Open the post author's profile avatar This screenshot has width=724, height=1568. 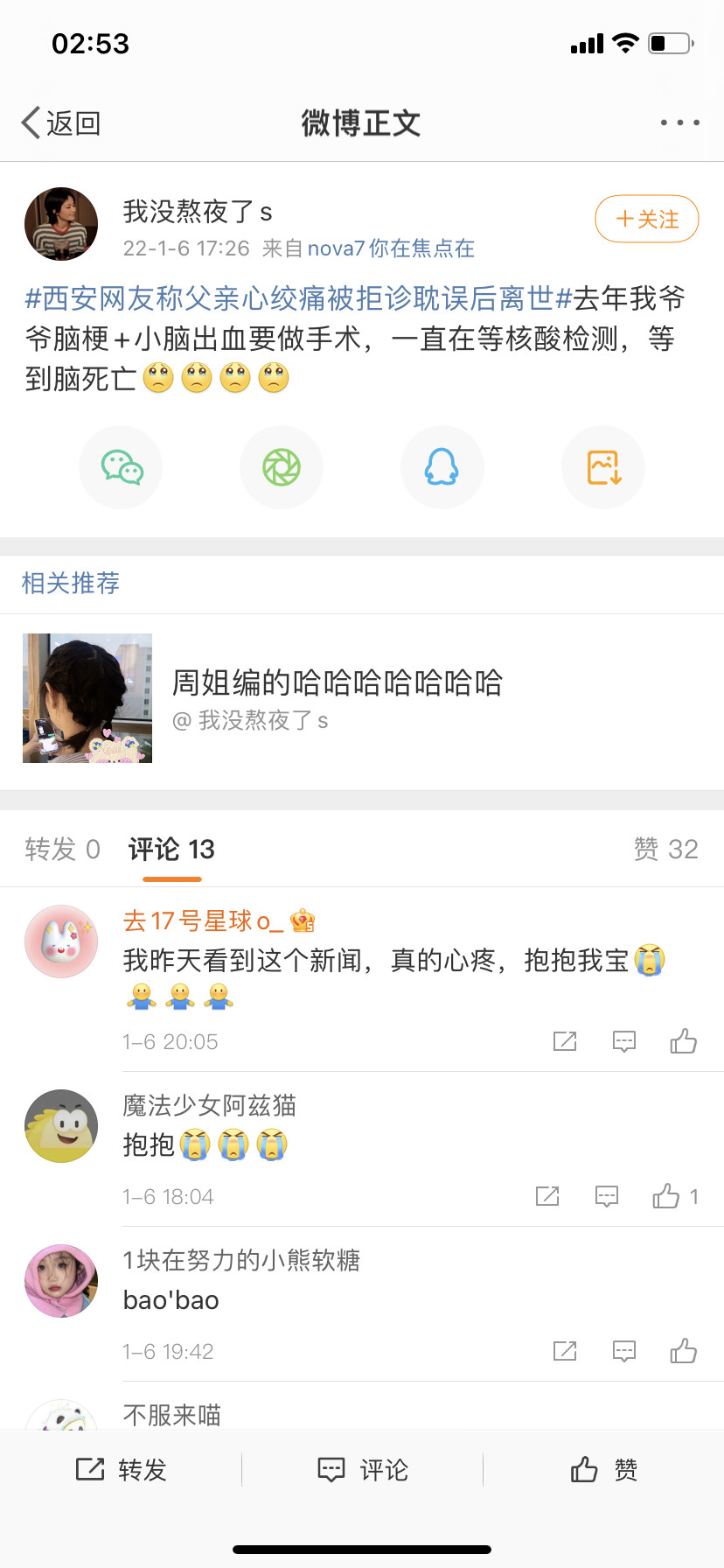(60, 224)
